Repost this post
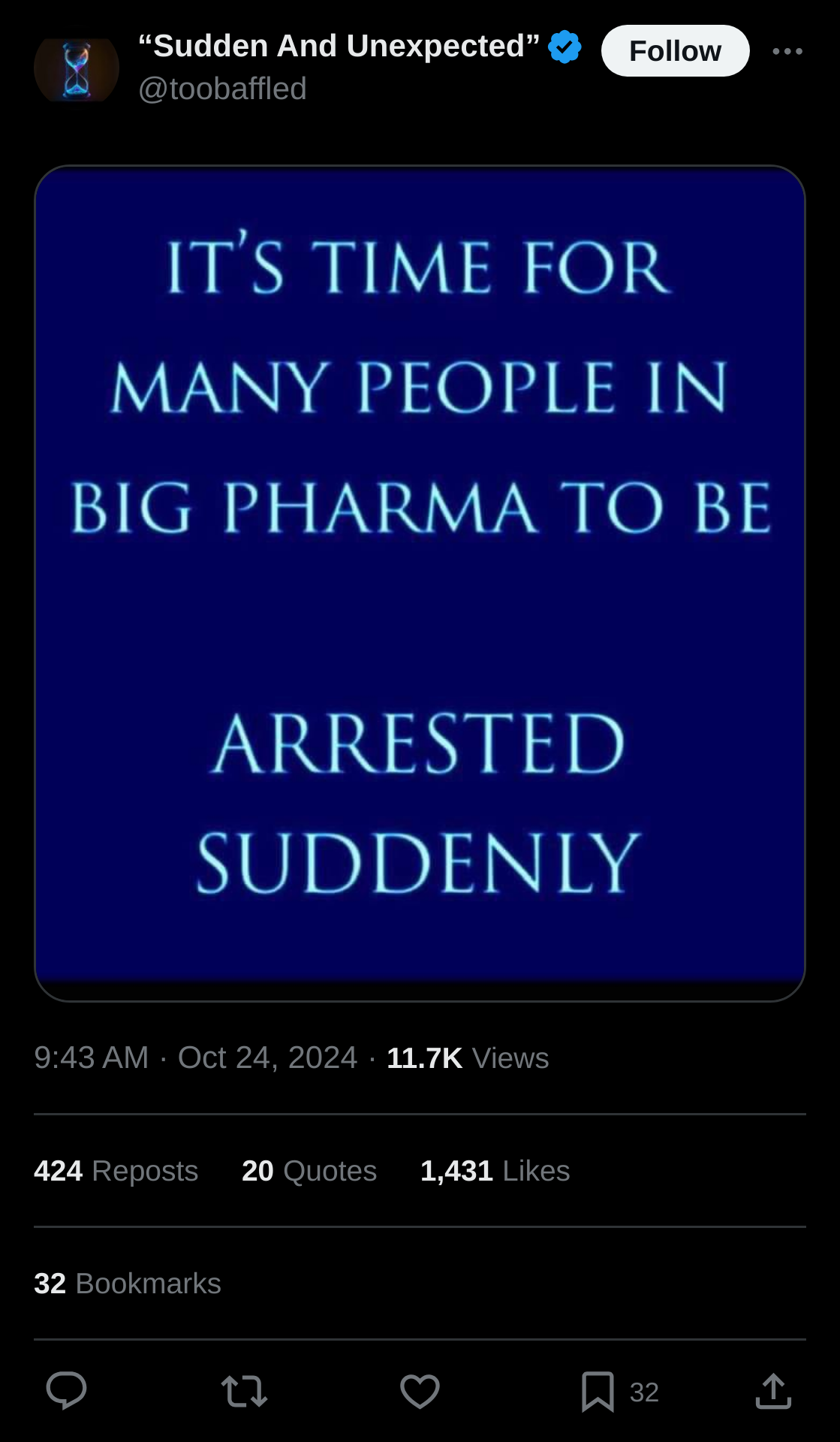 [x=245, y=1391]
